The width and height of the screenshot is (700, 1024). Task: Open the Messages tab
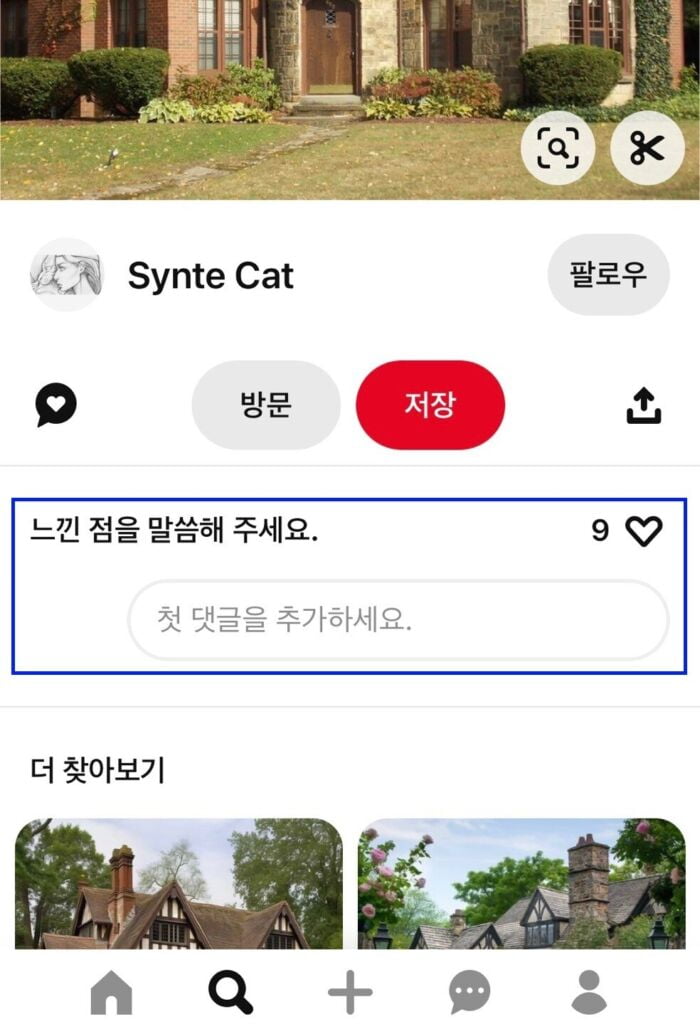469,993
